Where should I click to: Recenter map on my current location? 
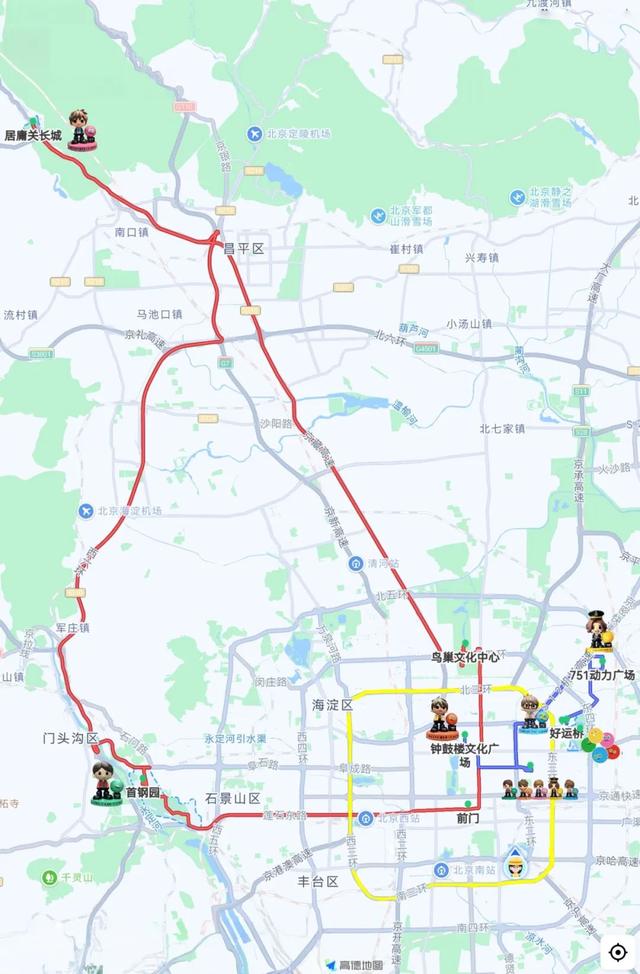[x=618, y=951]
